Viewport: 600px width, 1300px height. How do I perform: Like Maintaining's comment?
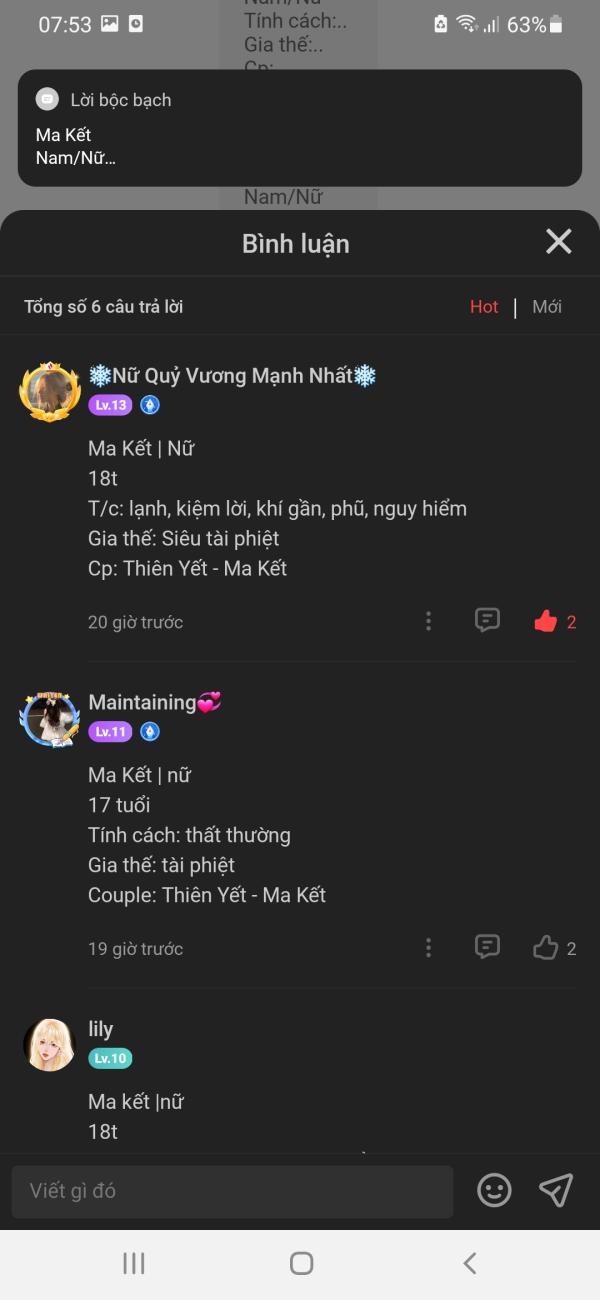point(545,948)
